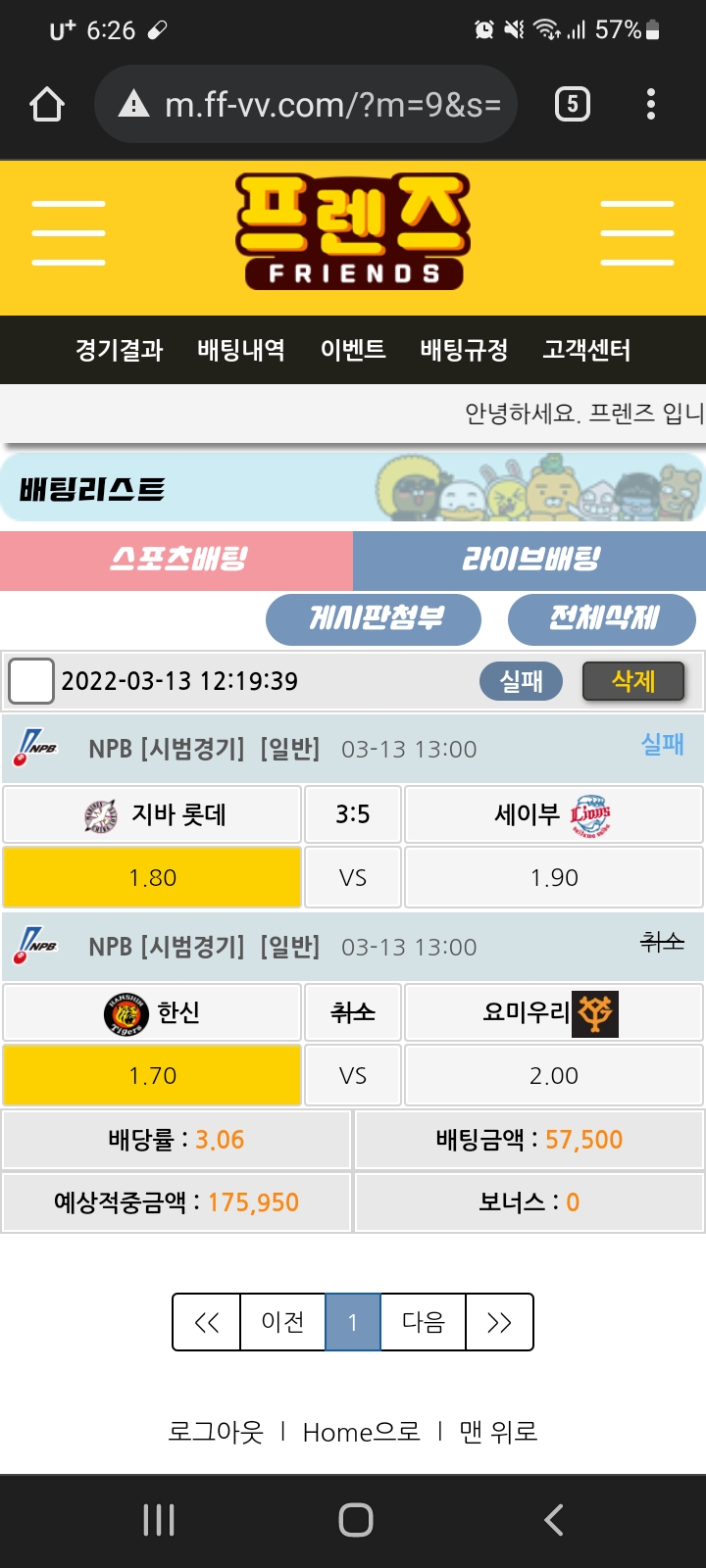Go to next page with 다음
The width and height of the screenshot is (706, 1568).
pos(423,1322)
